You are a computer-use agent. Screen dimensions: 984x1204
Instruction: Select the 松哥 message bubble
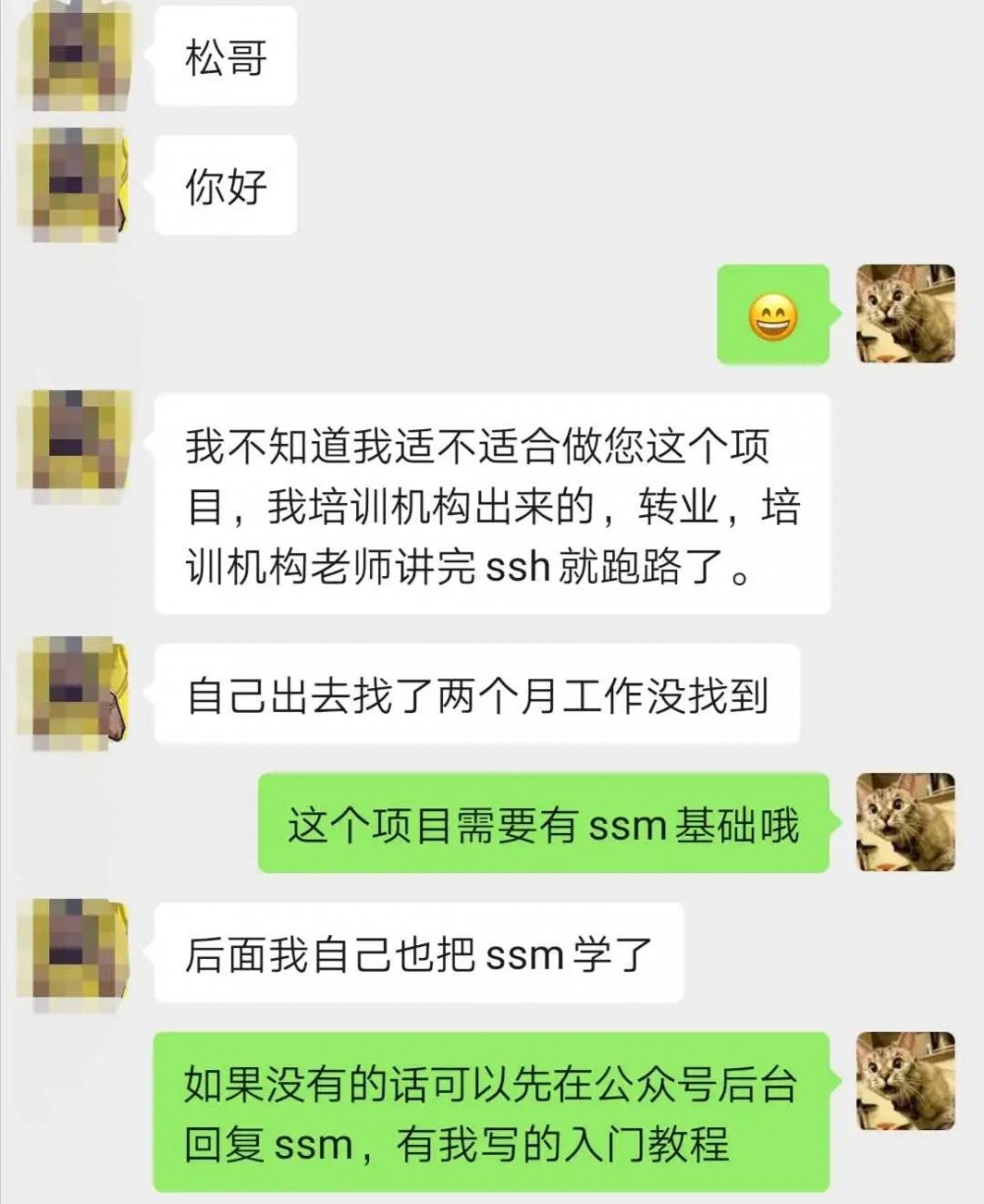click(x=227, y=56)
